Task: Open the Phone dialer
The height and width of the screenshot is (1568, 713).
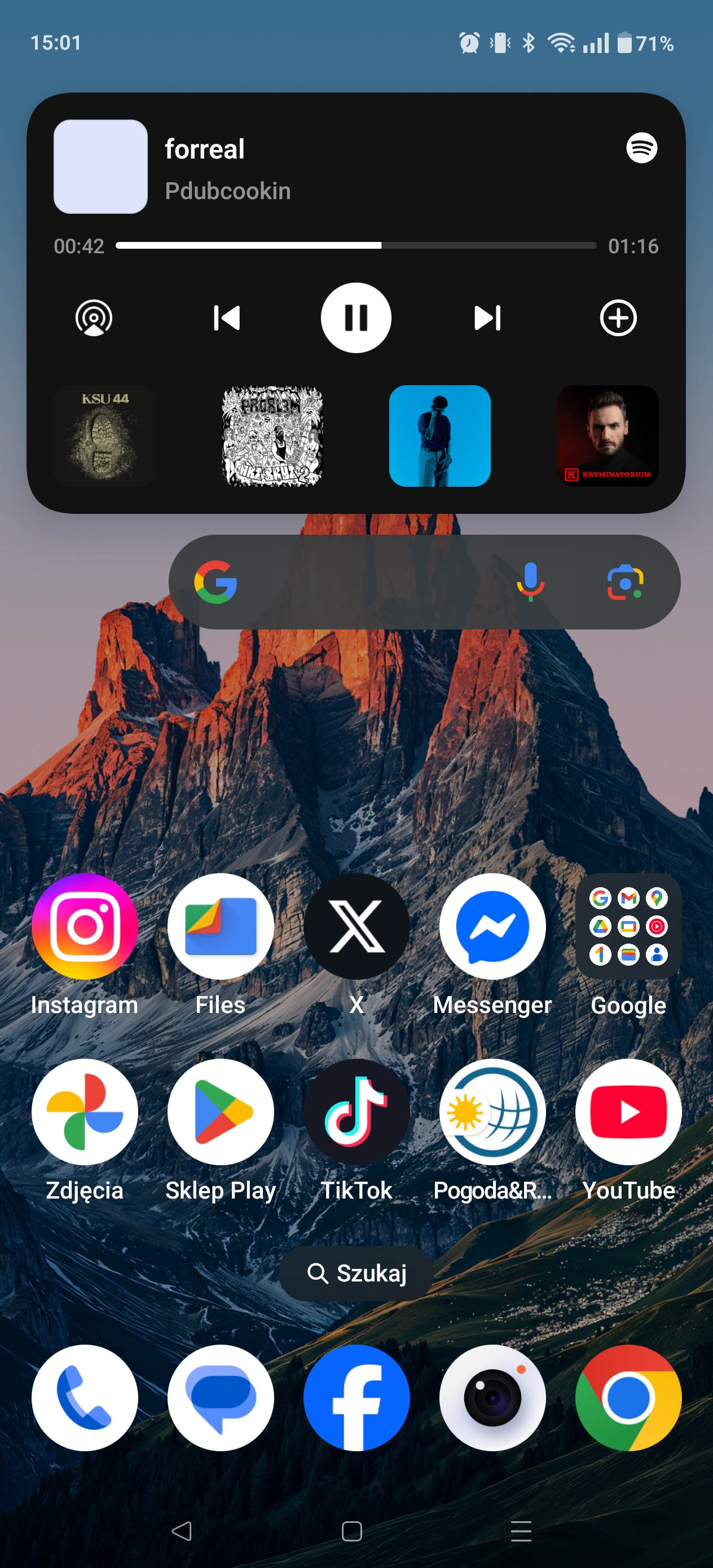Action: click(85, 1398)
